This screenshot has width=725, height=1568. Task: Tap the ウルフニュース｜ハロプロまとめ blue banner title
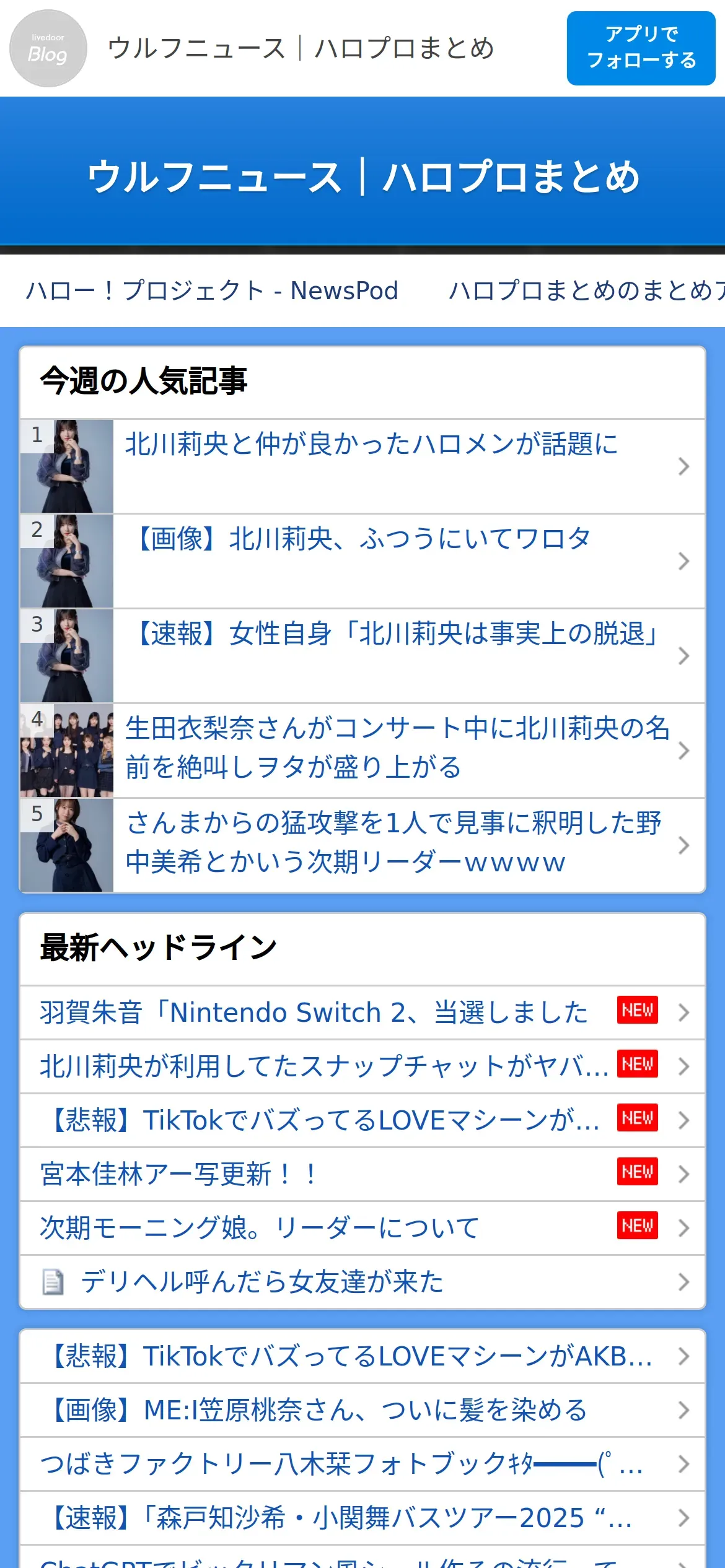click(x=363, y=177)
